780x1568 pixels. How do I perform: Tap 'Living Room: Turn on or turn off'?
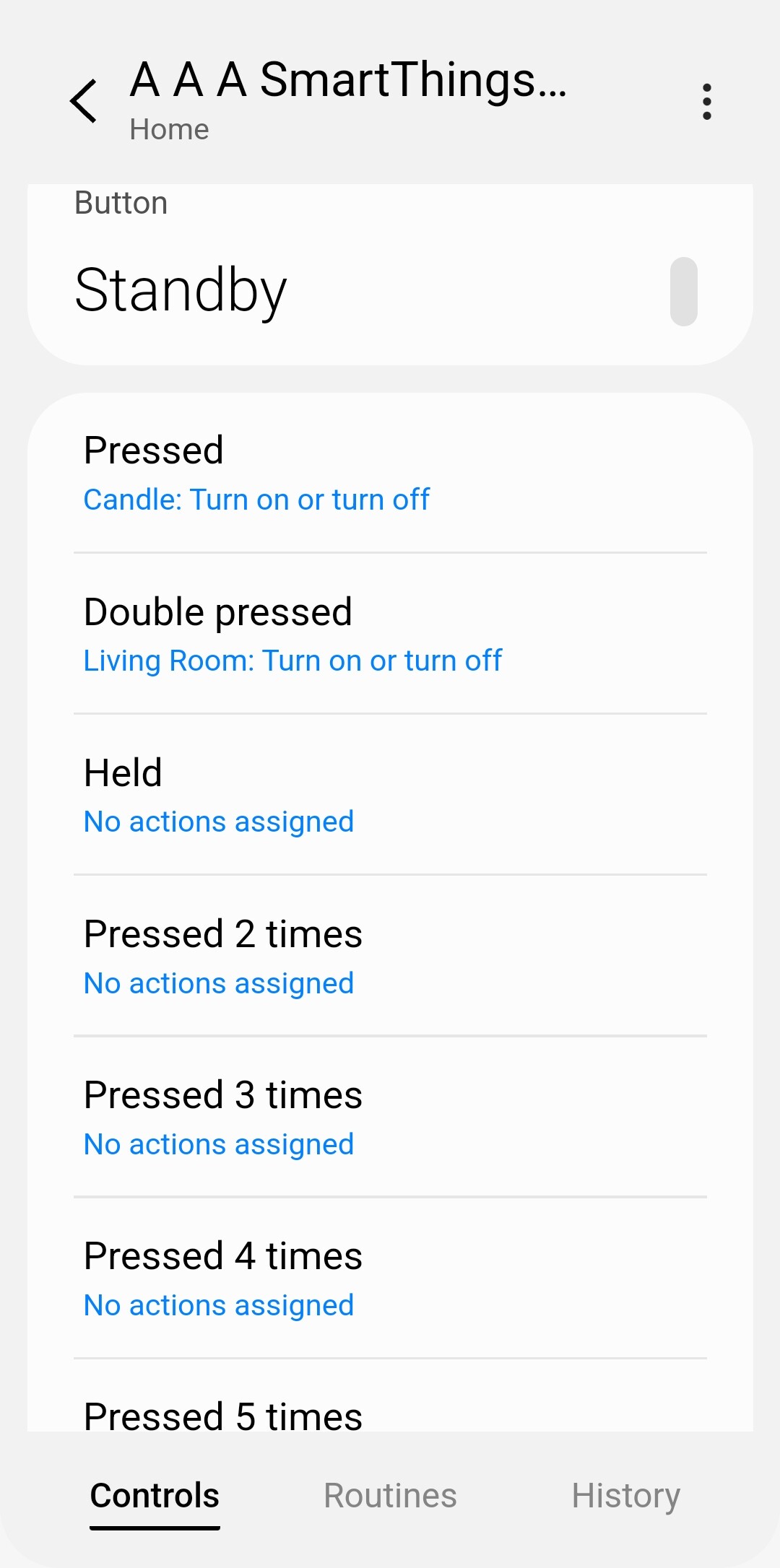pos(292,660)
